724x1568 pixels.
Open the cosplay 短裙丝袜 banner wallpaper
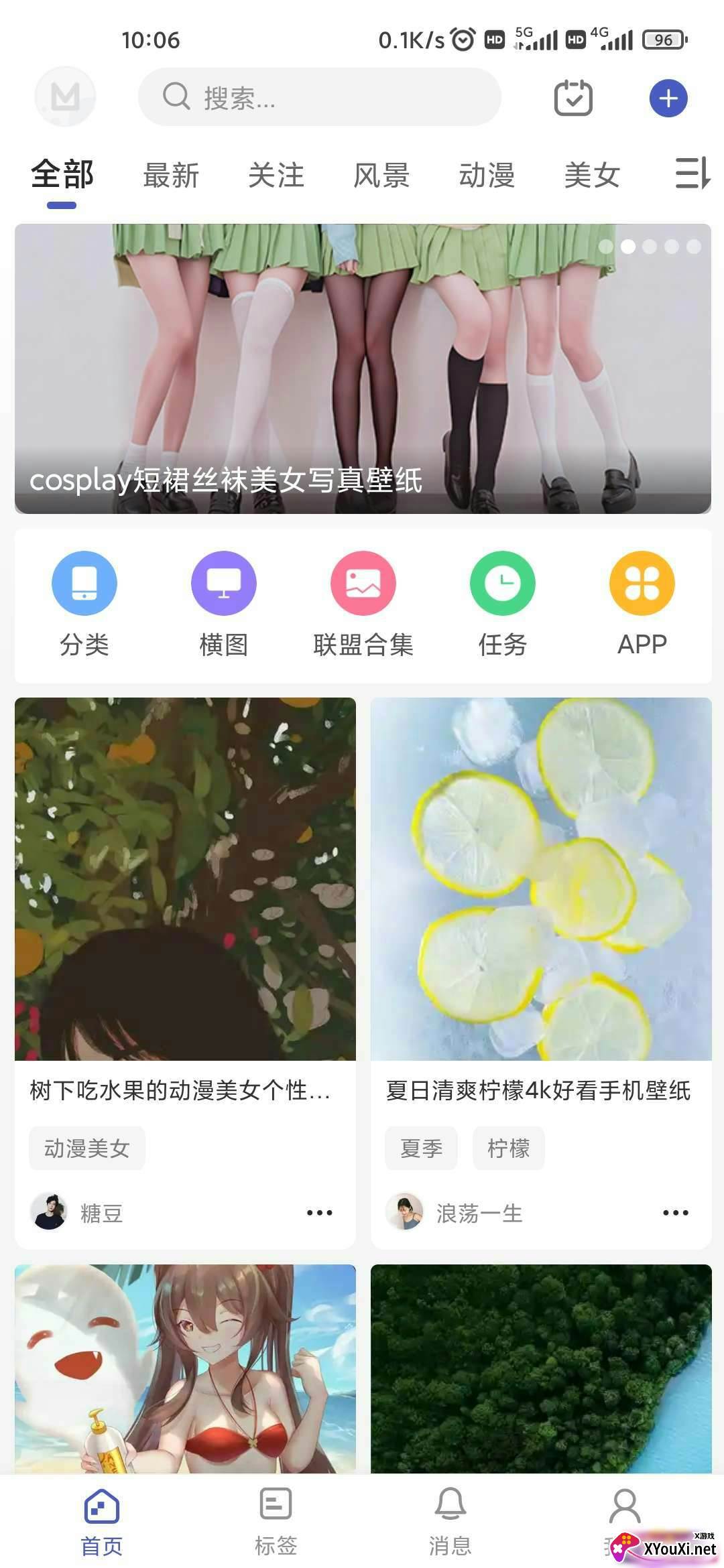point(362,369)
